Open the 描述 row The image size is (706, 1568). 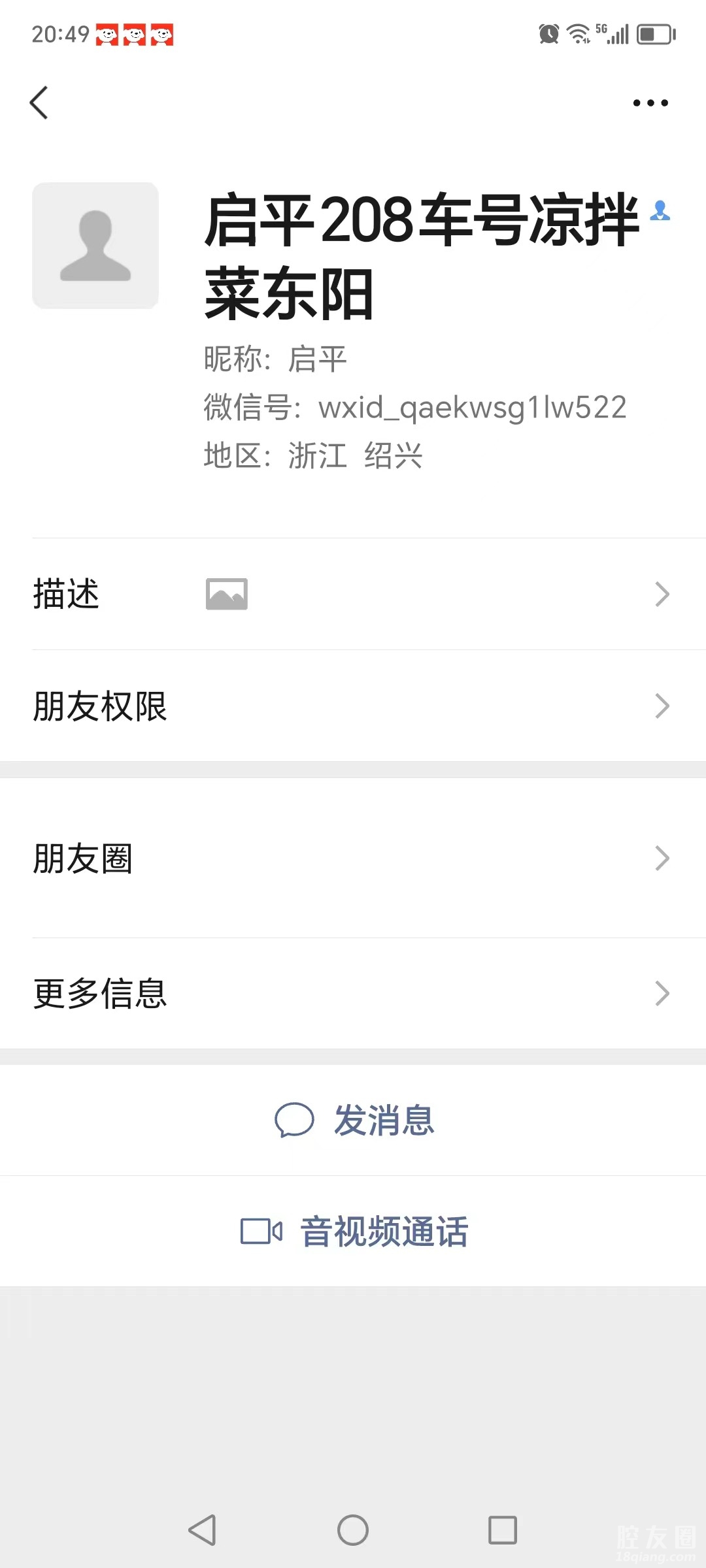click(353, 594)
